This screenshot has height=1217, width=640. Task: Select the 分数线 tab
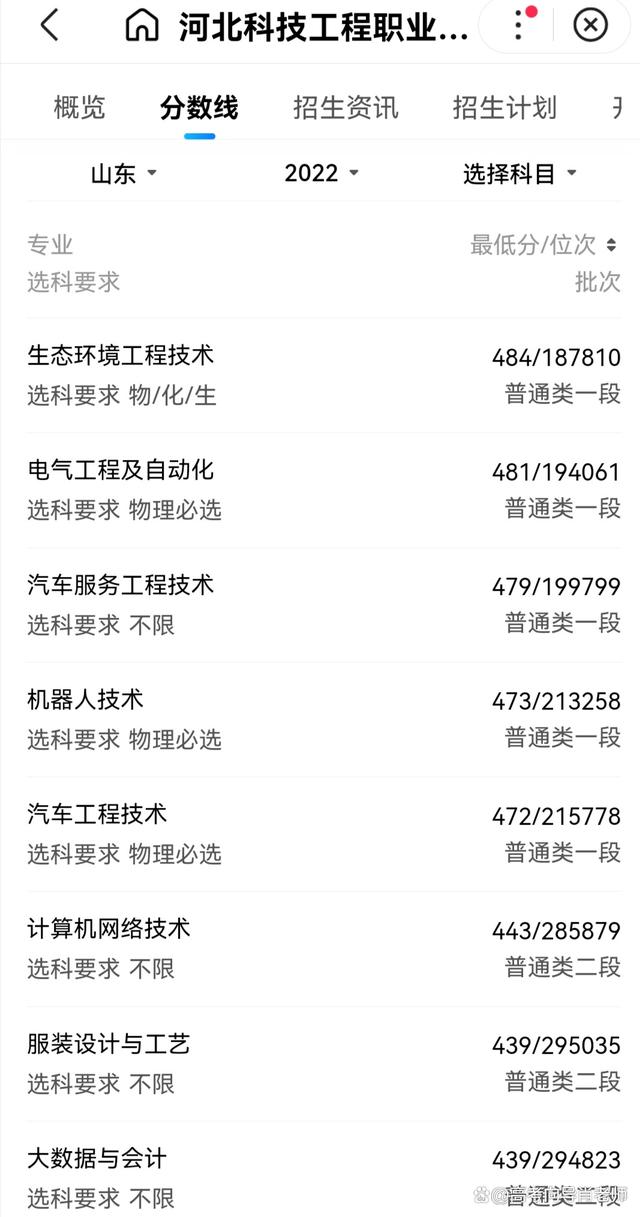point(199,107)
